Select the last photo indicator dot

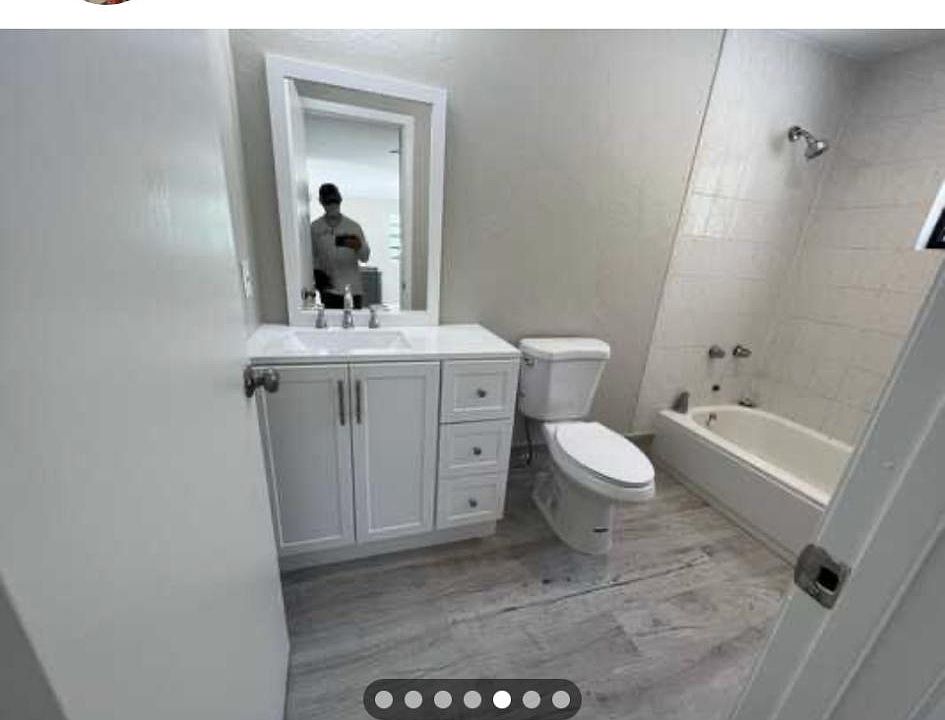pyautogui.click(x=561, y=700)
